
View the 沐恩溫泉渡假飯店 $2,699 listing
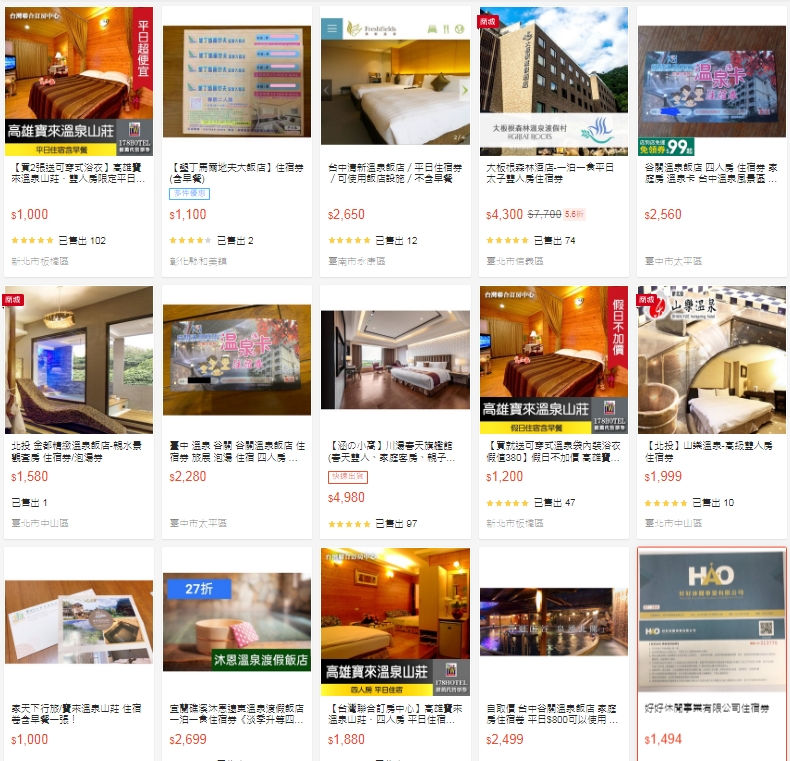tap(237, 622)
